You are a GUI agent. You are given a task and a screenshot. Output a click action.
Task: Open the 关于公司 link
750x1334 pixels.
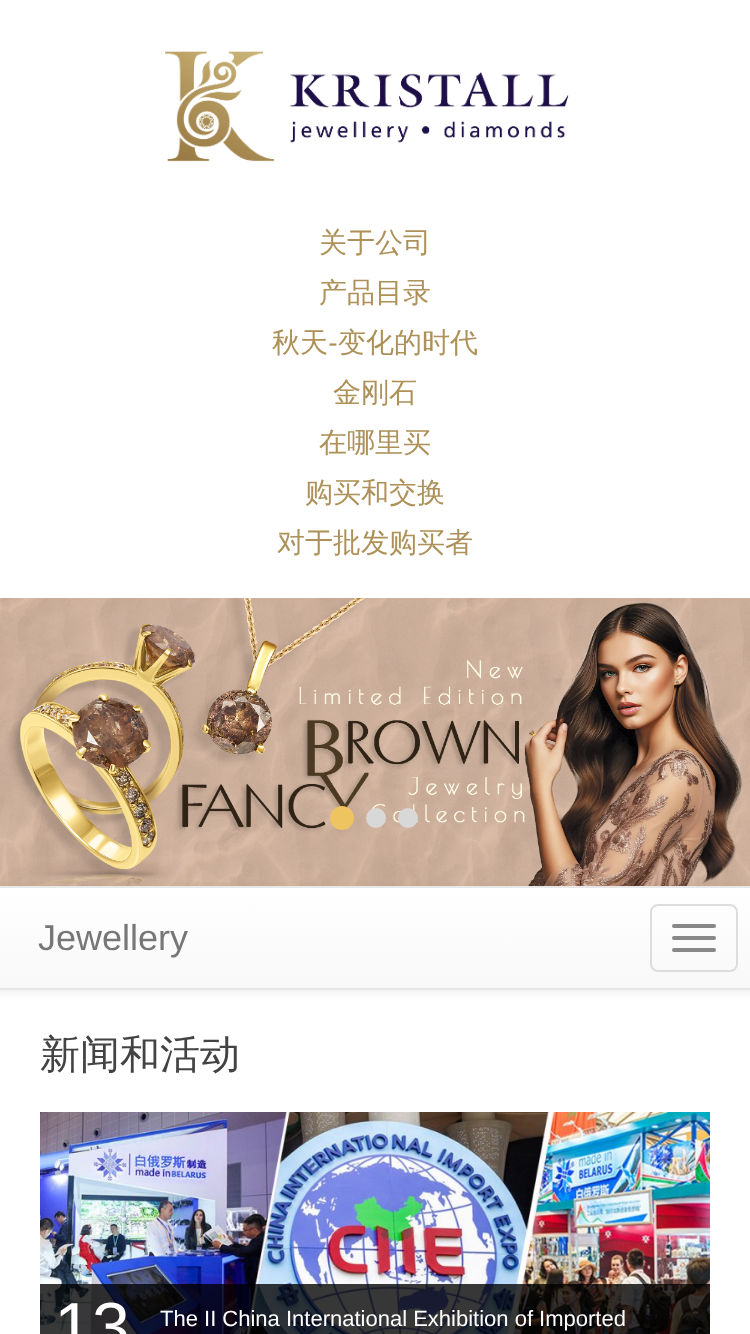tap(374, 243)
